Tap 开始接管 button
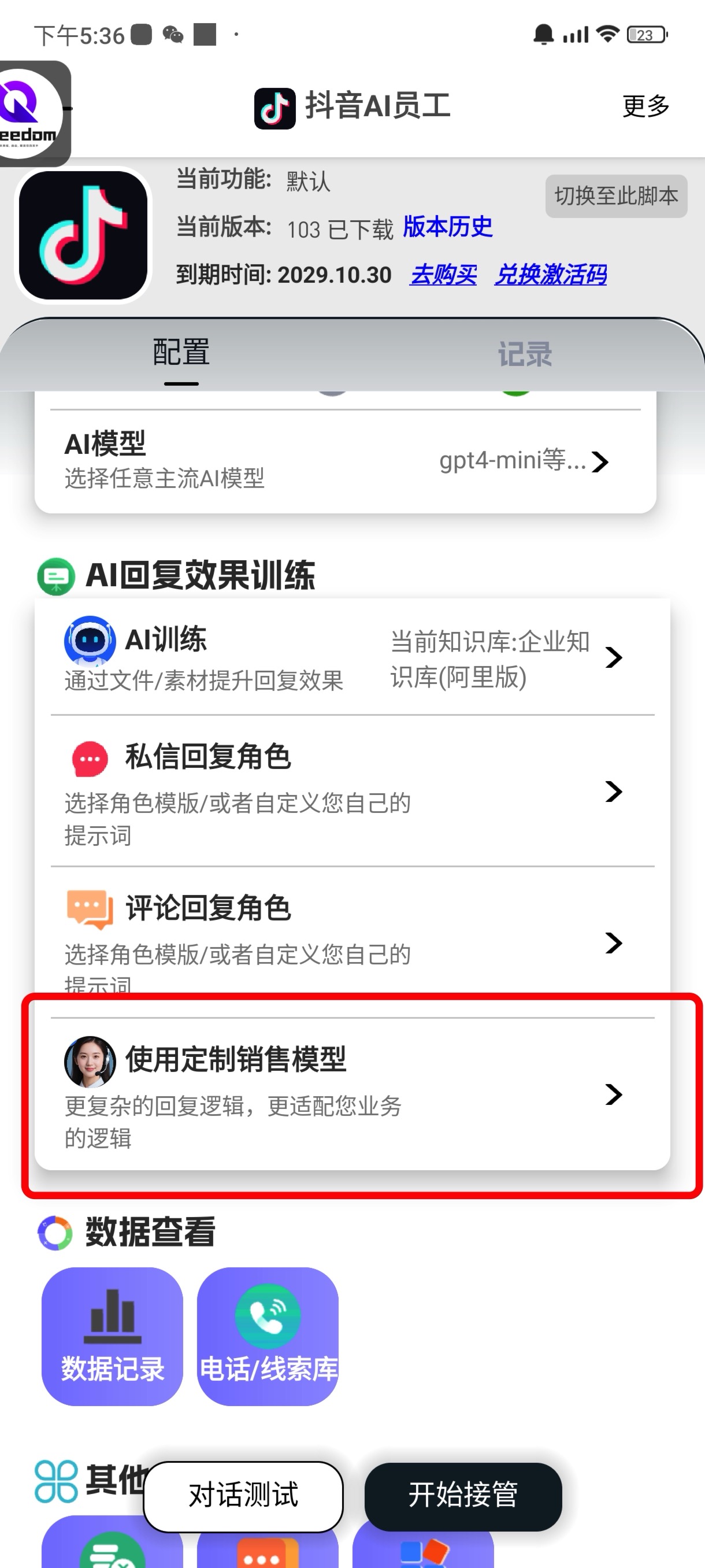 pyautogui.click(x=463, y=1495)
